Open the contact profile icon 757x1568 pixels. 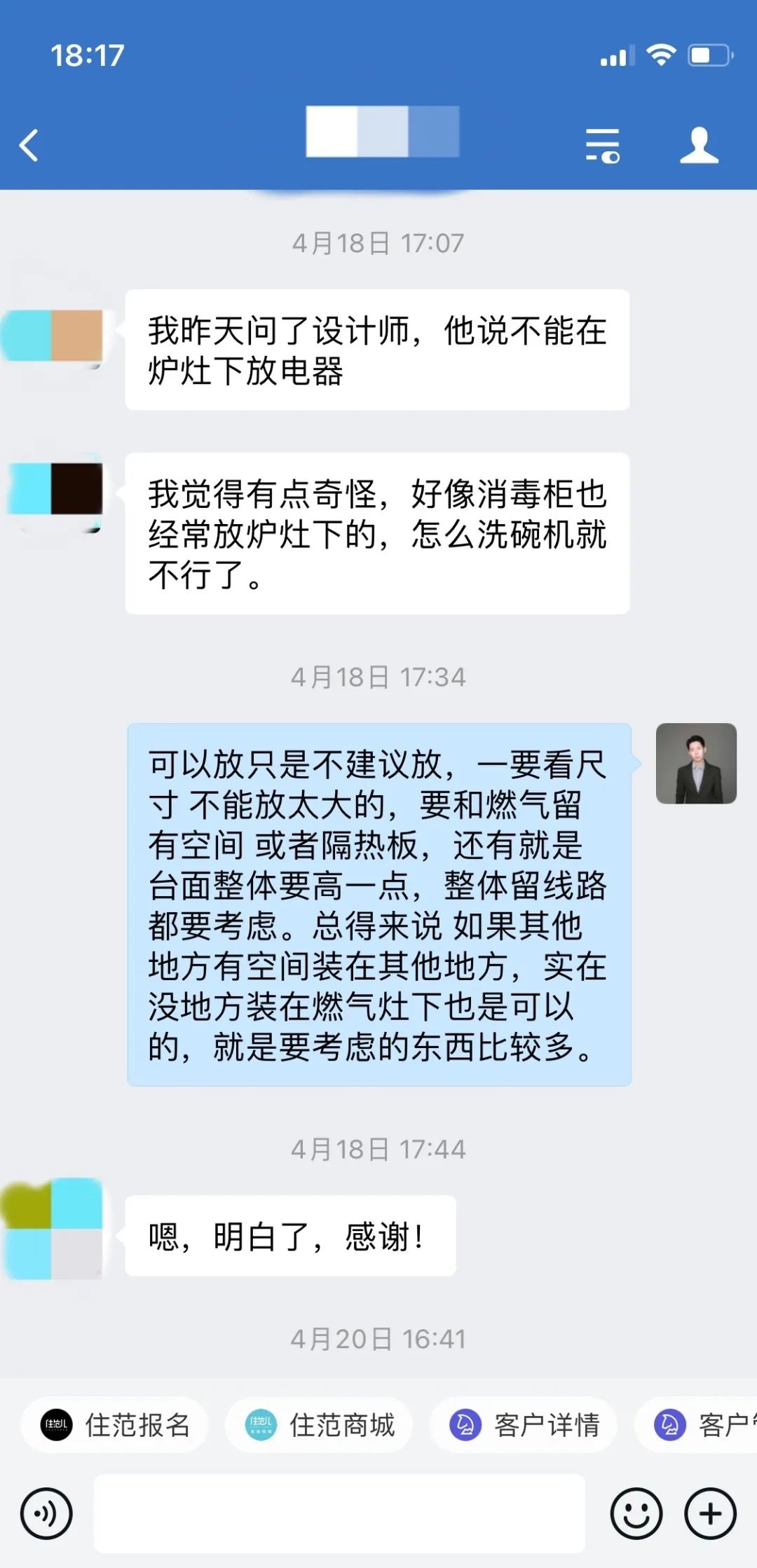click(699, 146)
